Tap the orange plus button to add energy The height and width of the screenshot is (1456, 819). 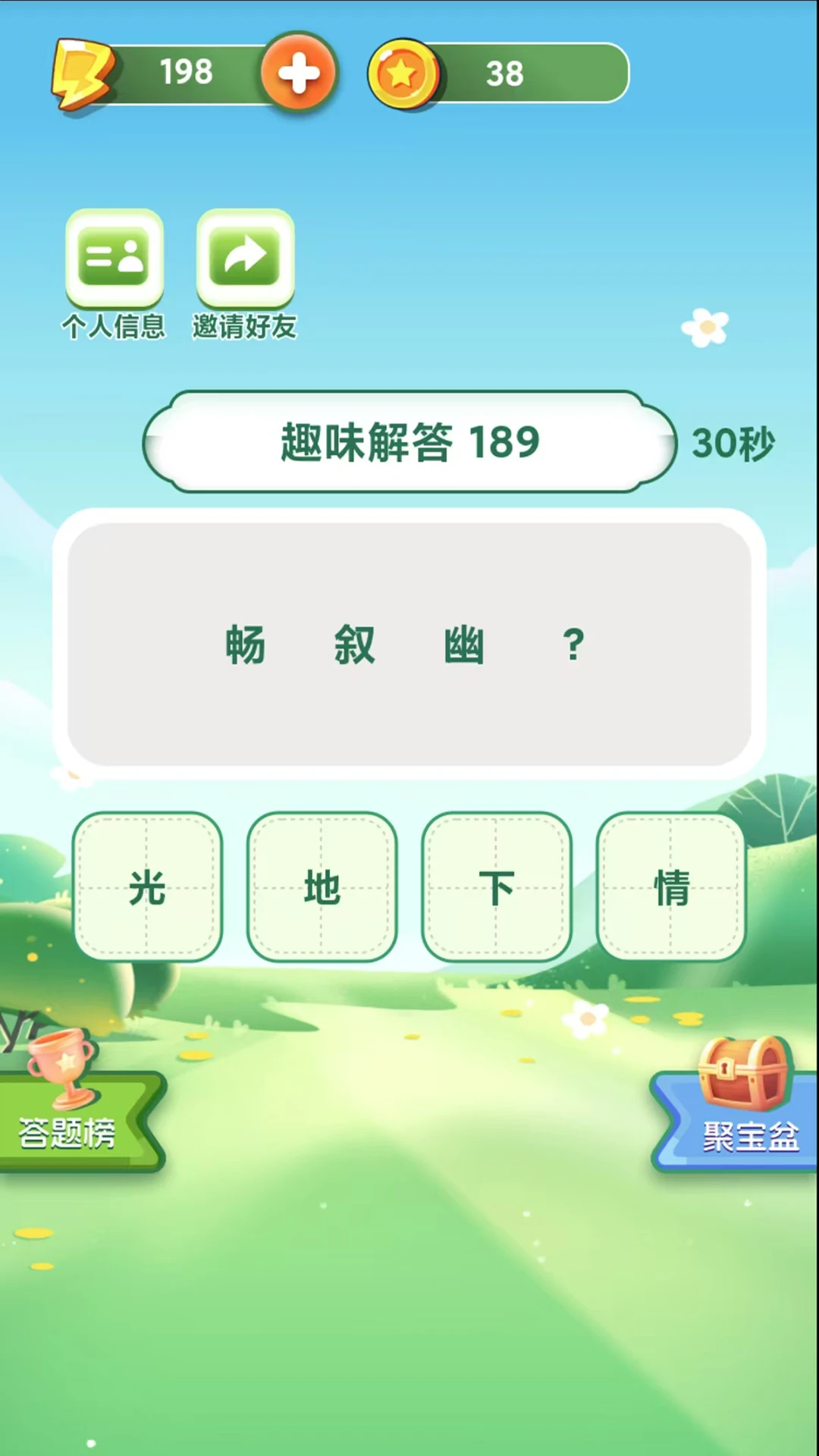tap(298, 72)
